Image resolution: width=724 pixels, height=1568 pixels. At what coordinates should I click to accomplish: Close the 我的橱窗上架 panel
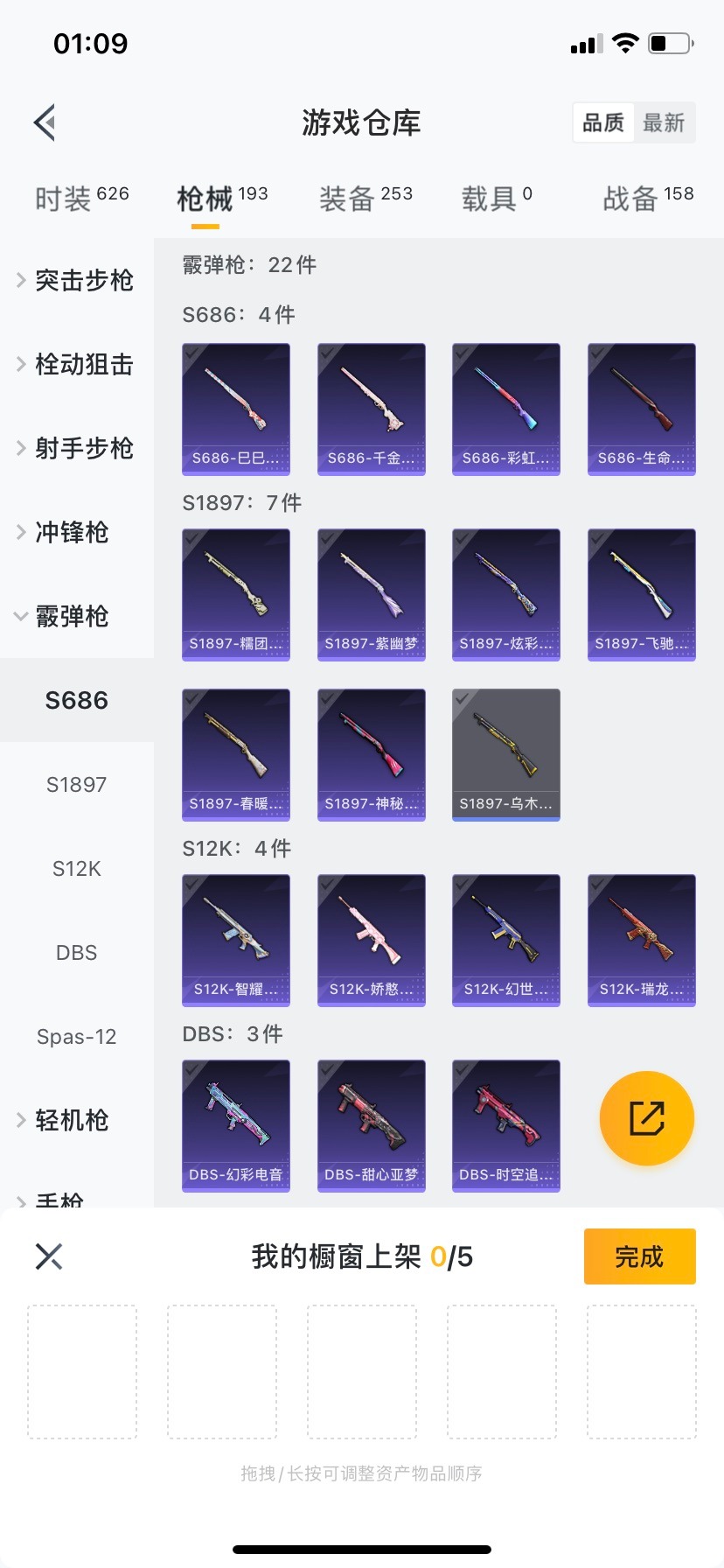(49, 1256)
